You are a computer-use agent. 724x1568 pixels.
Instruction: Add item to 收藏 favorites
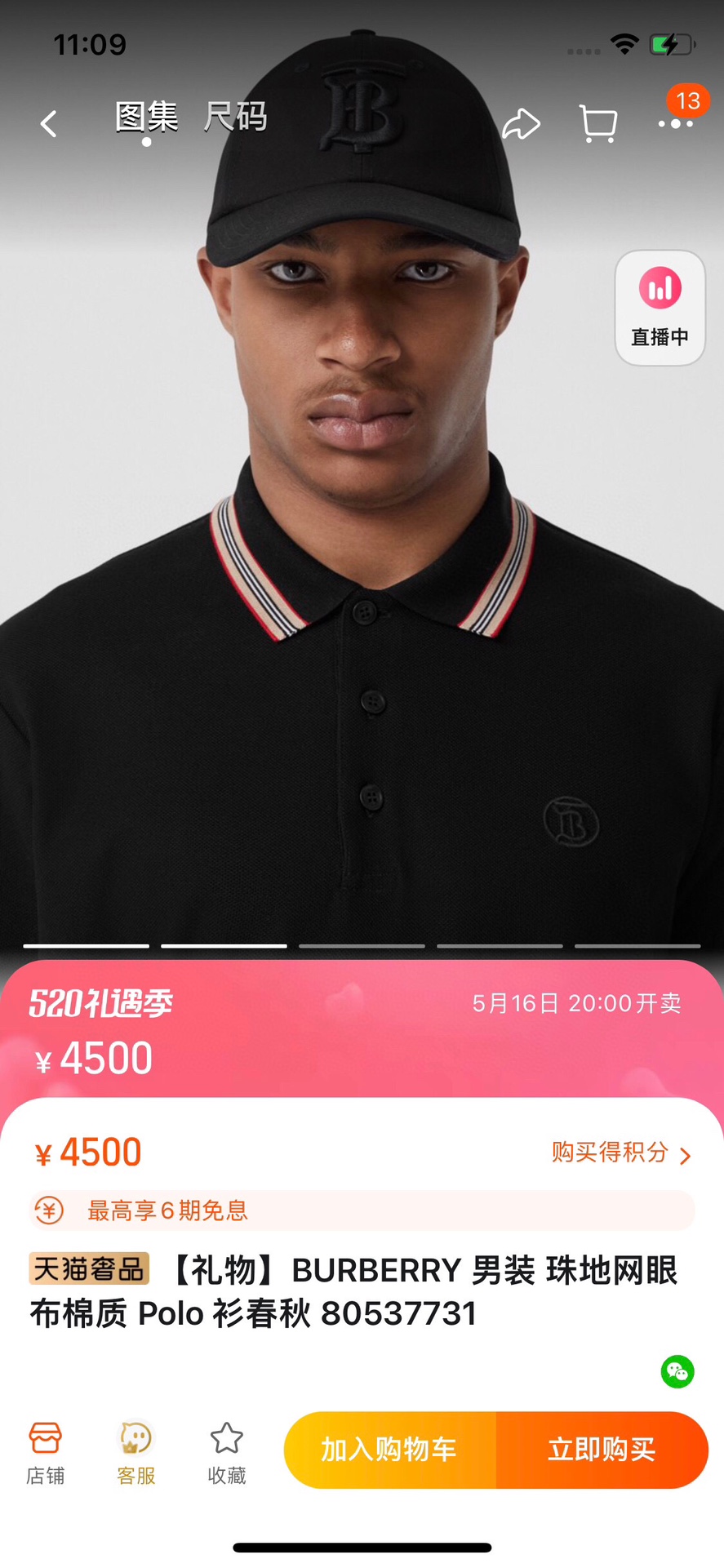227,1452
